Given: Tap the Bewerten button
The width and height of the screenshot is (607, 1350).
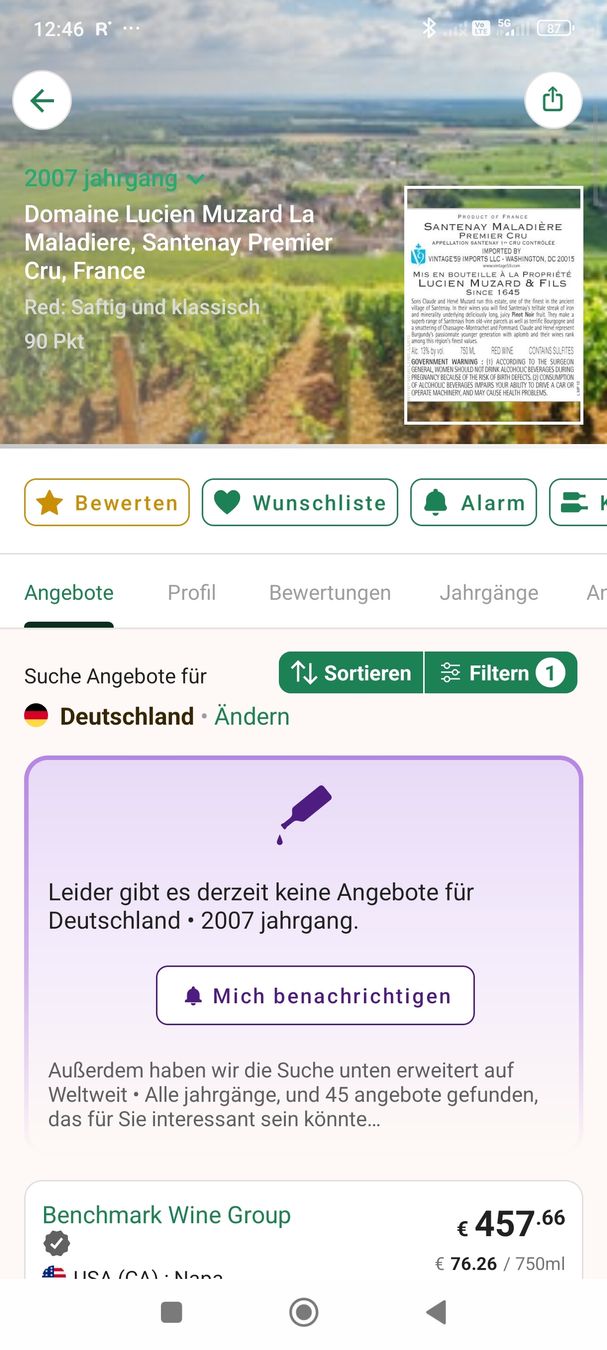Looking at the screenshot, I should [x=107, y=502].
